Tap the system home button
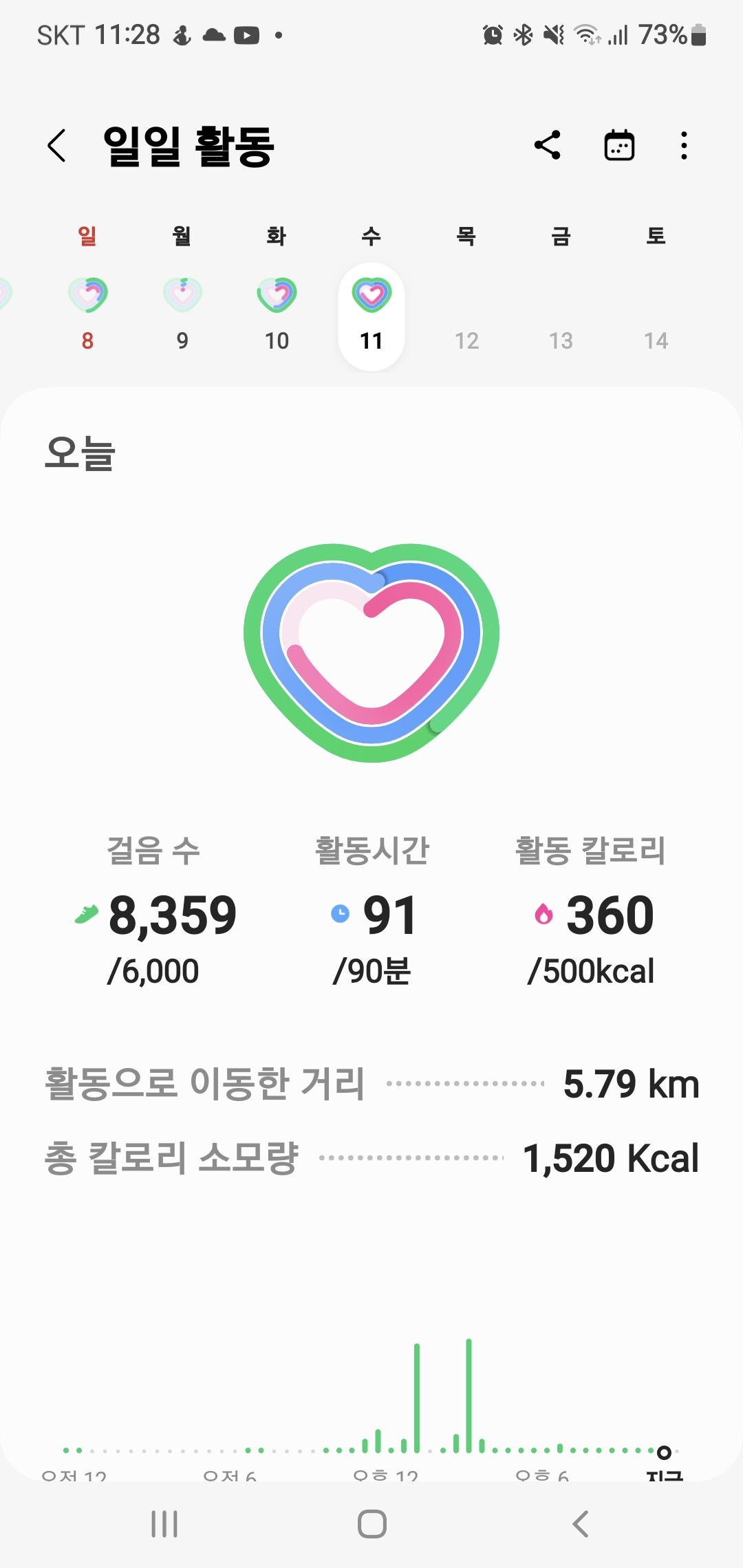 pos(371,1524)
